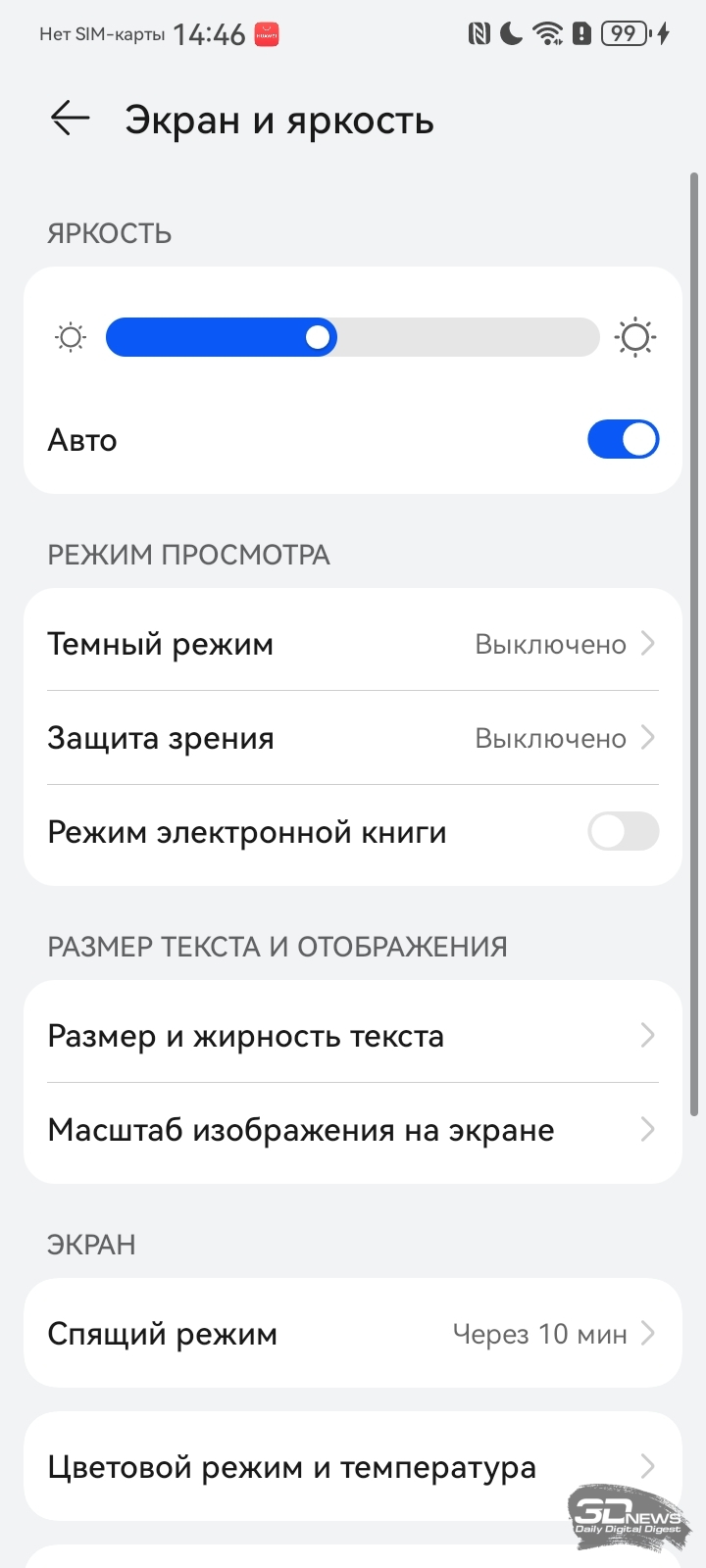
Task: Open Защита зрения settings
Action: (x=353, y=738)
